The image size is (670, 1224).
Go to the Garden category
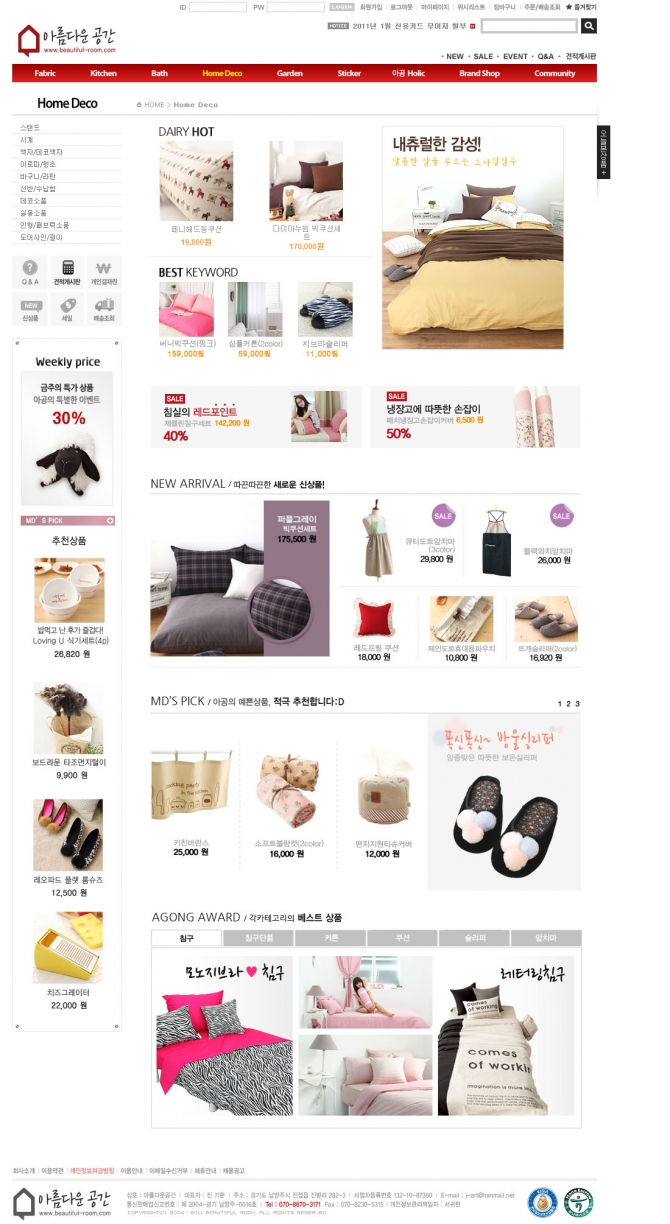click(x=290, y=73)
